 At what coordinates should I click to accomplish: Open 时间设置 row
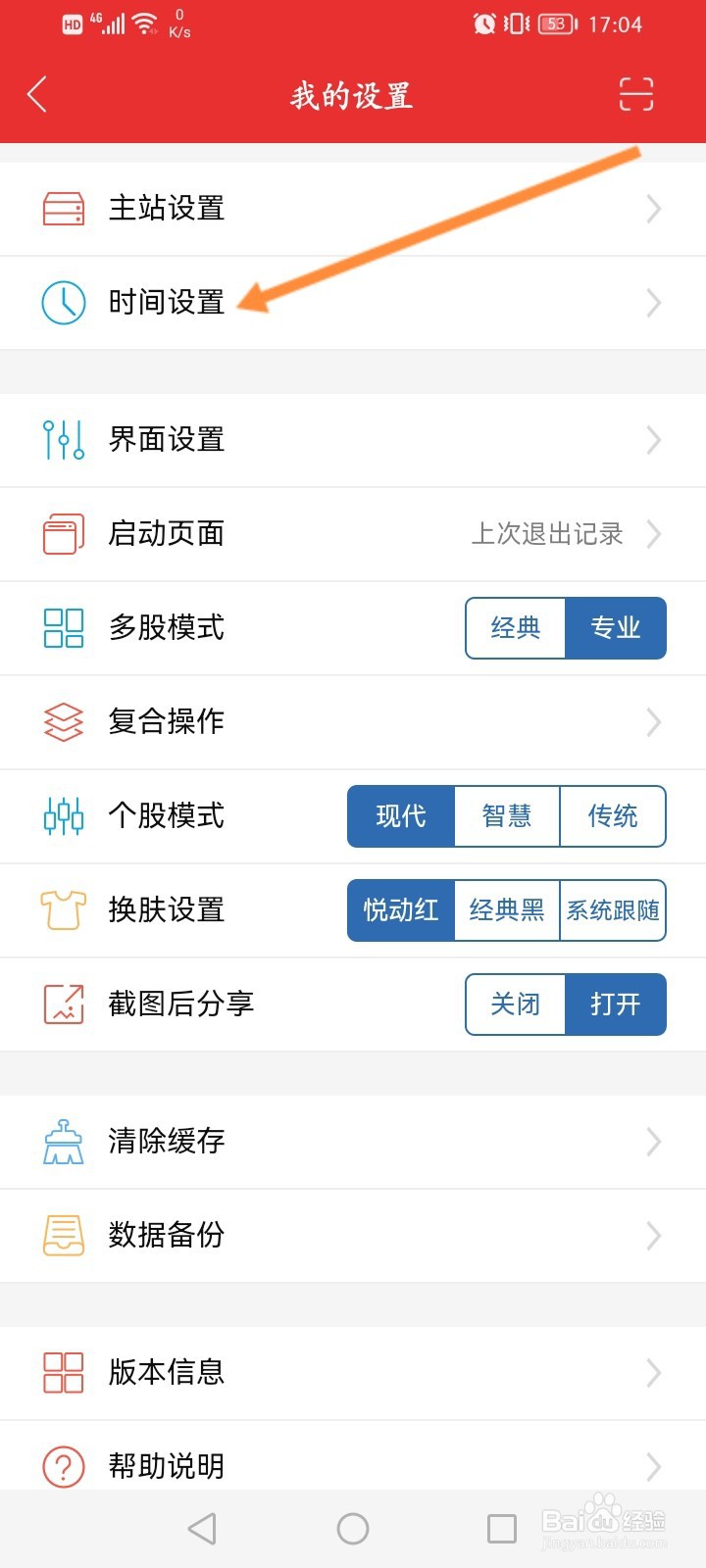(353, 303)
